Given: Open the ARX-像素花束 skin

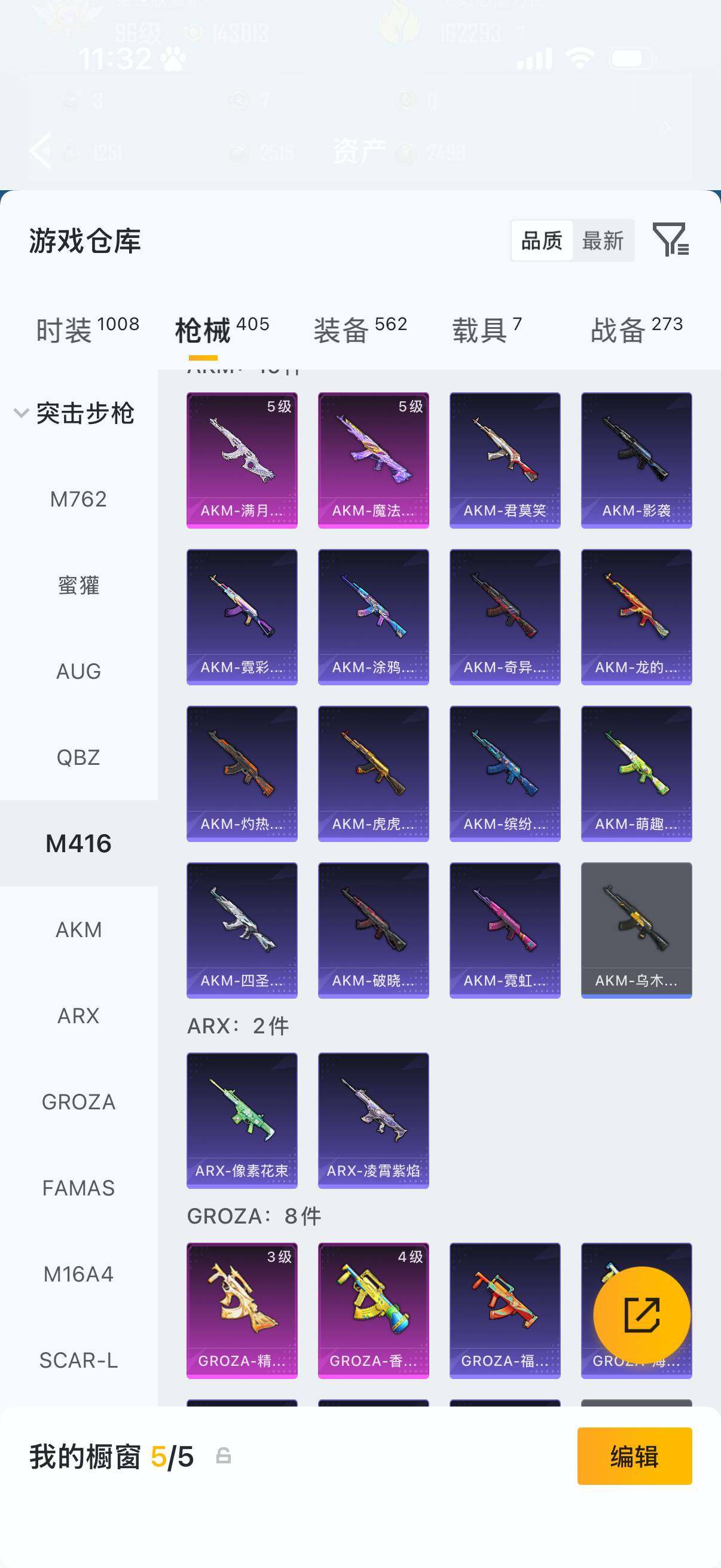Looking at the screenshot, I should pyautogui.click(x=242, y=1121).
